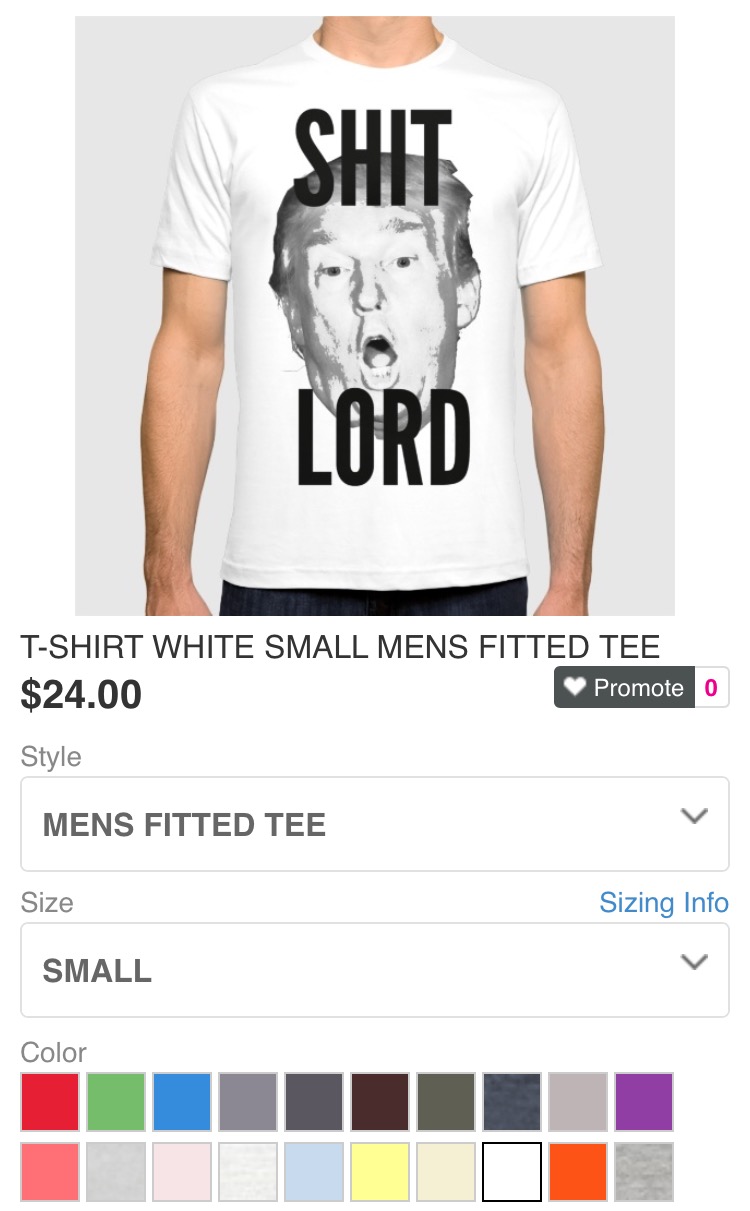Choose the maroon color swatch
Viewport: 750px width, 1211px height.
(380, 1102)
